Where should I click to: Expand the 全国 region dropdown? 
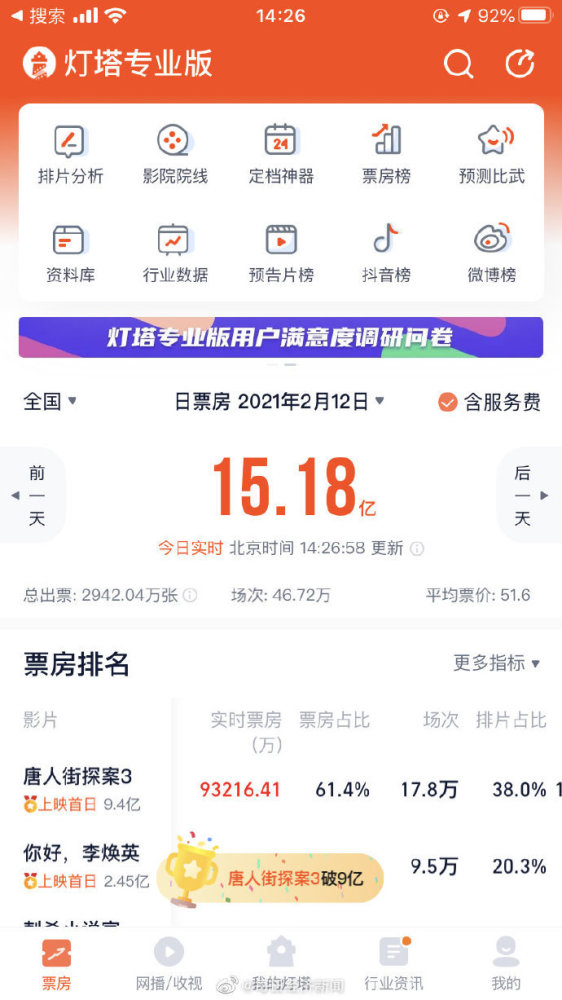[x=50, y=401]
